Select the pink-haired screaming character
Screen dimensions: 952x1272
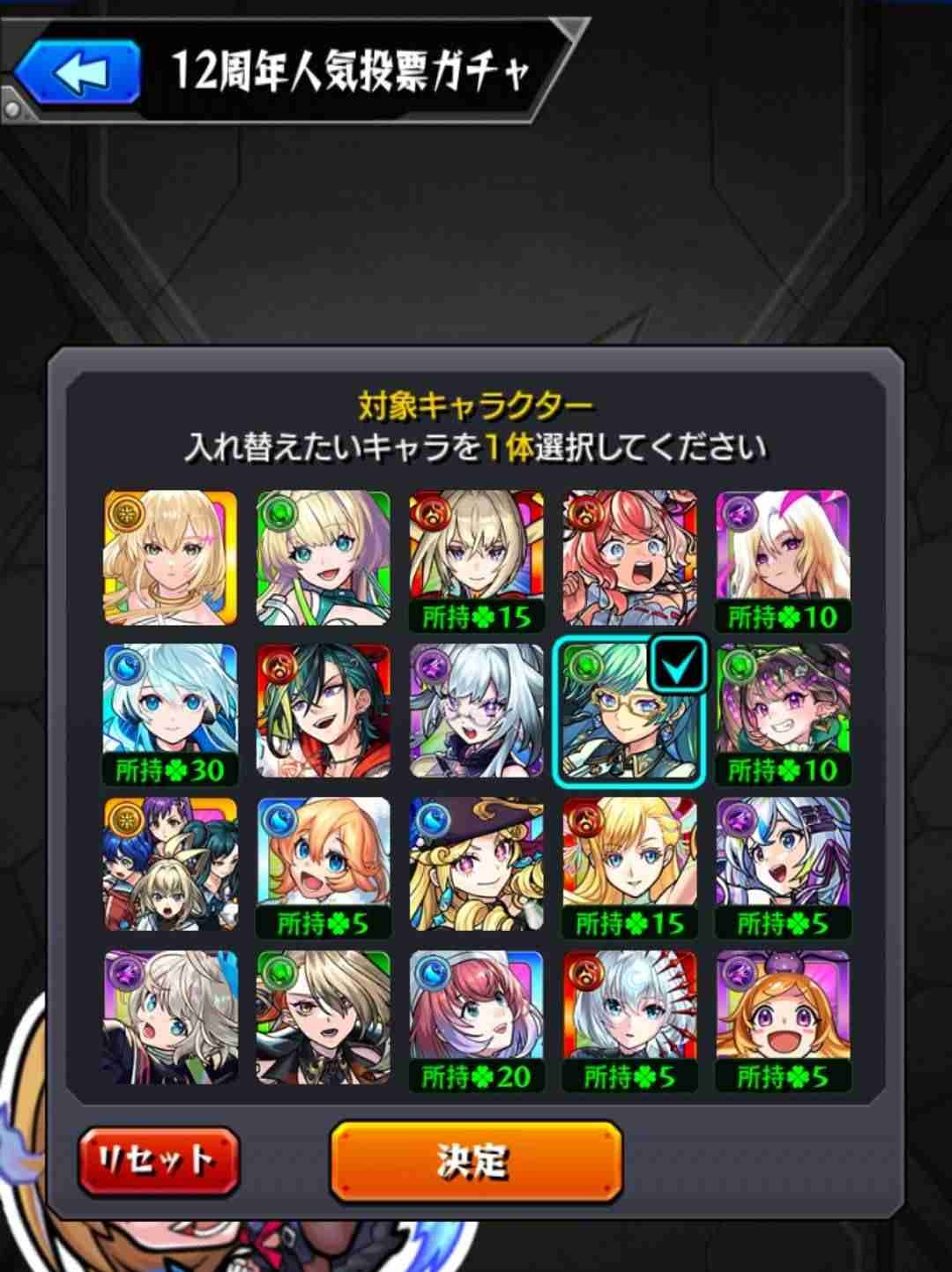[629, 559]
